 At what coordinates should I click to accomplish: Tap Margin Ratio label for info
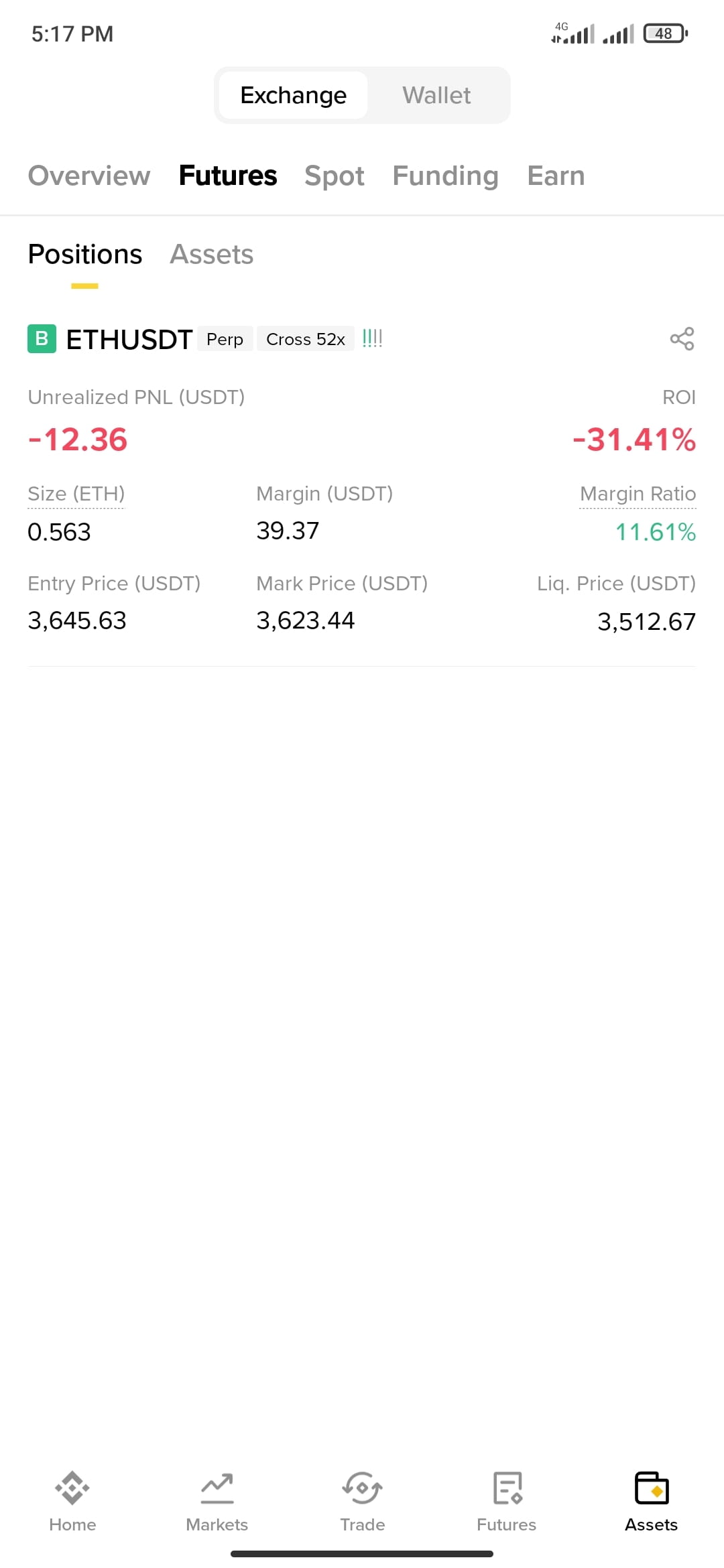coord(638,494)
